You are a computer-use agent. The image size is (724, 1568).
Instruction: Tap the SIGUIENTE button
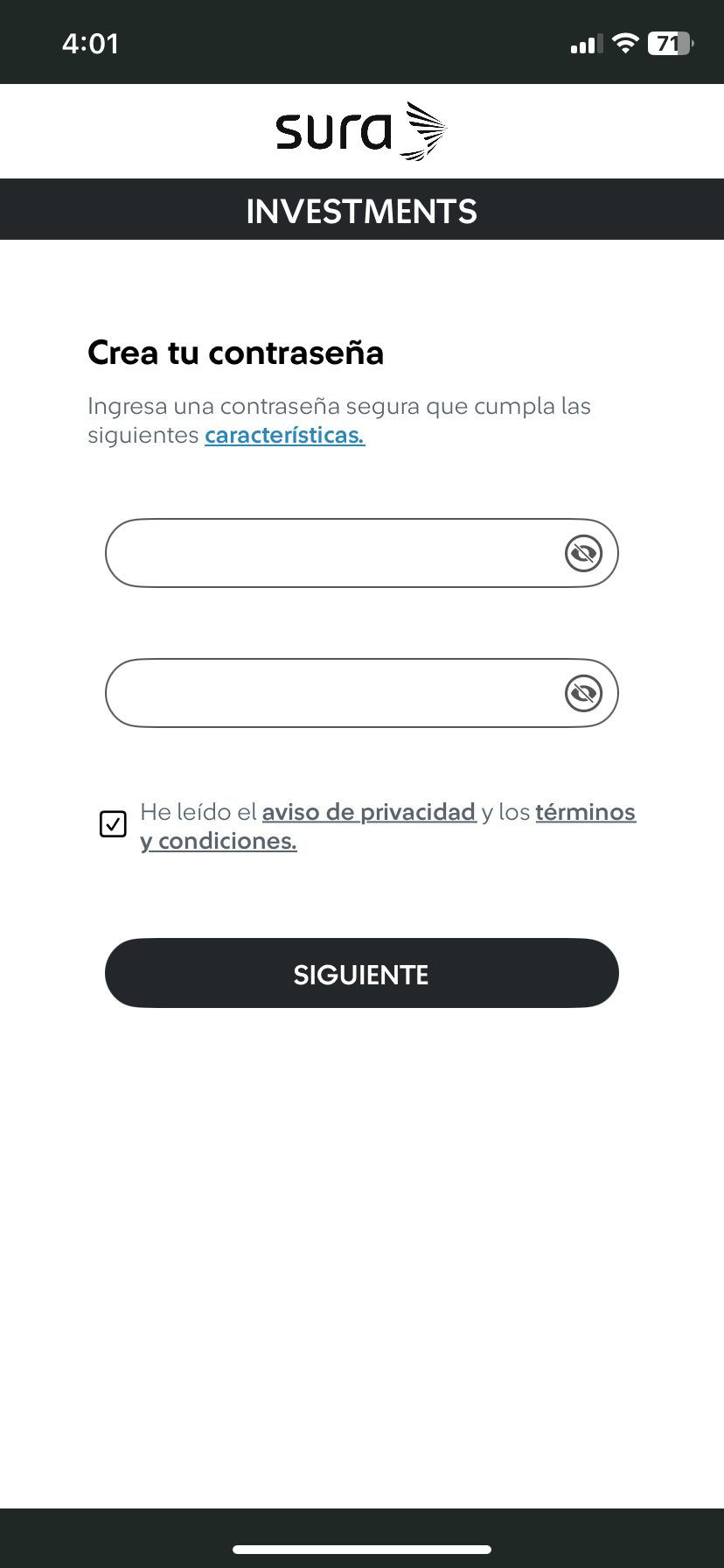(362, 974)
